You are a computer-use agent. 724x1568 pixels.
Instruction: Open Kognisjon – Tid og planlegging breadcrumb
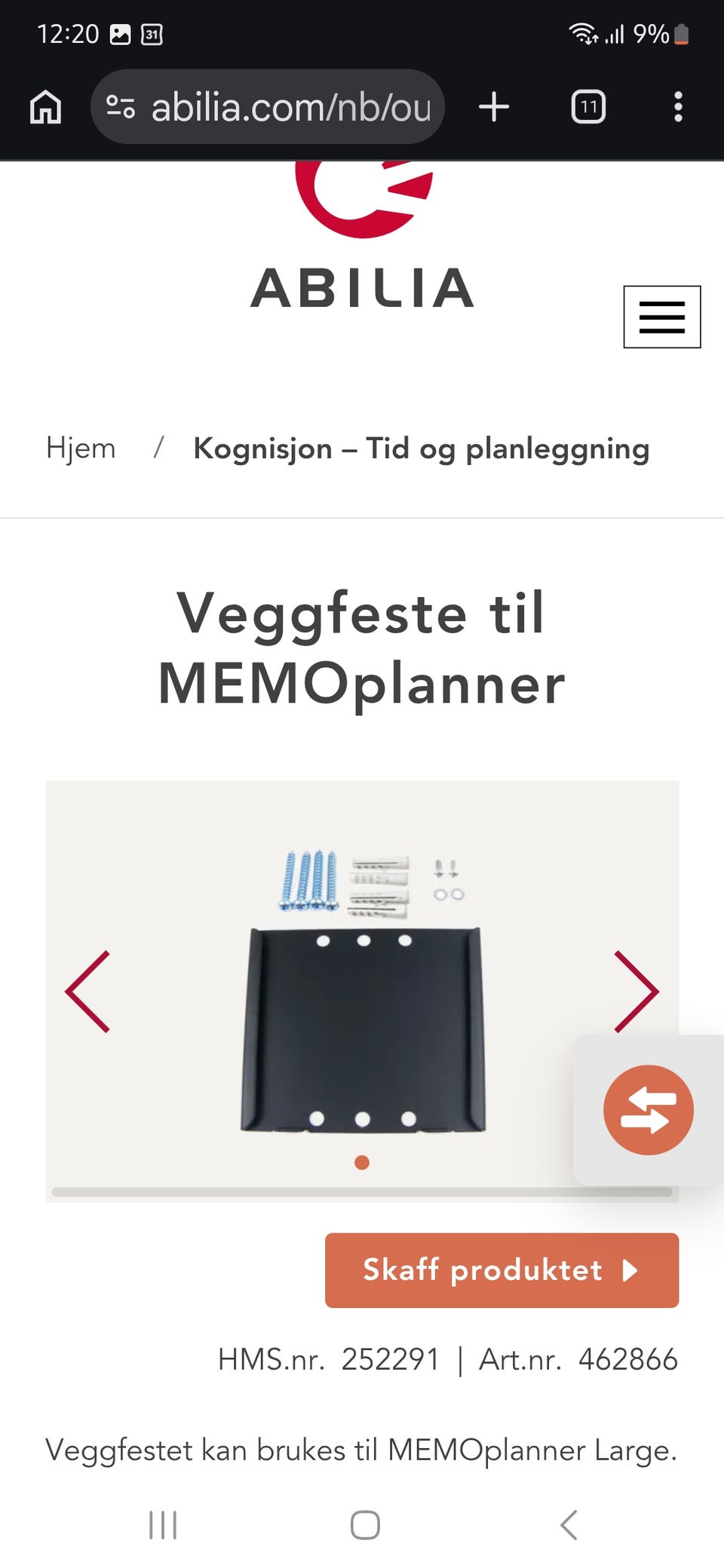click(421, 449)
